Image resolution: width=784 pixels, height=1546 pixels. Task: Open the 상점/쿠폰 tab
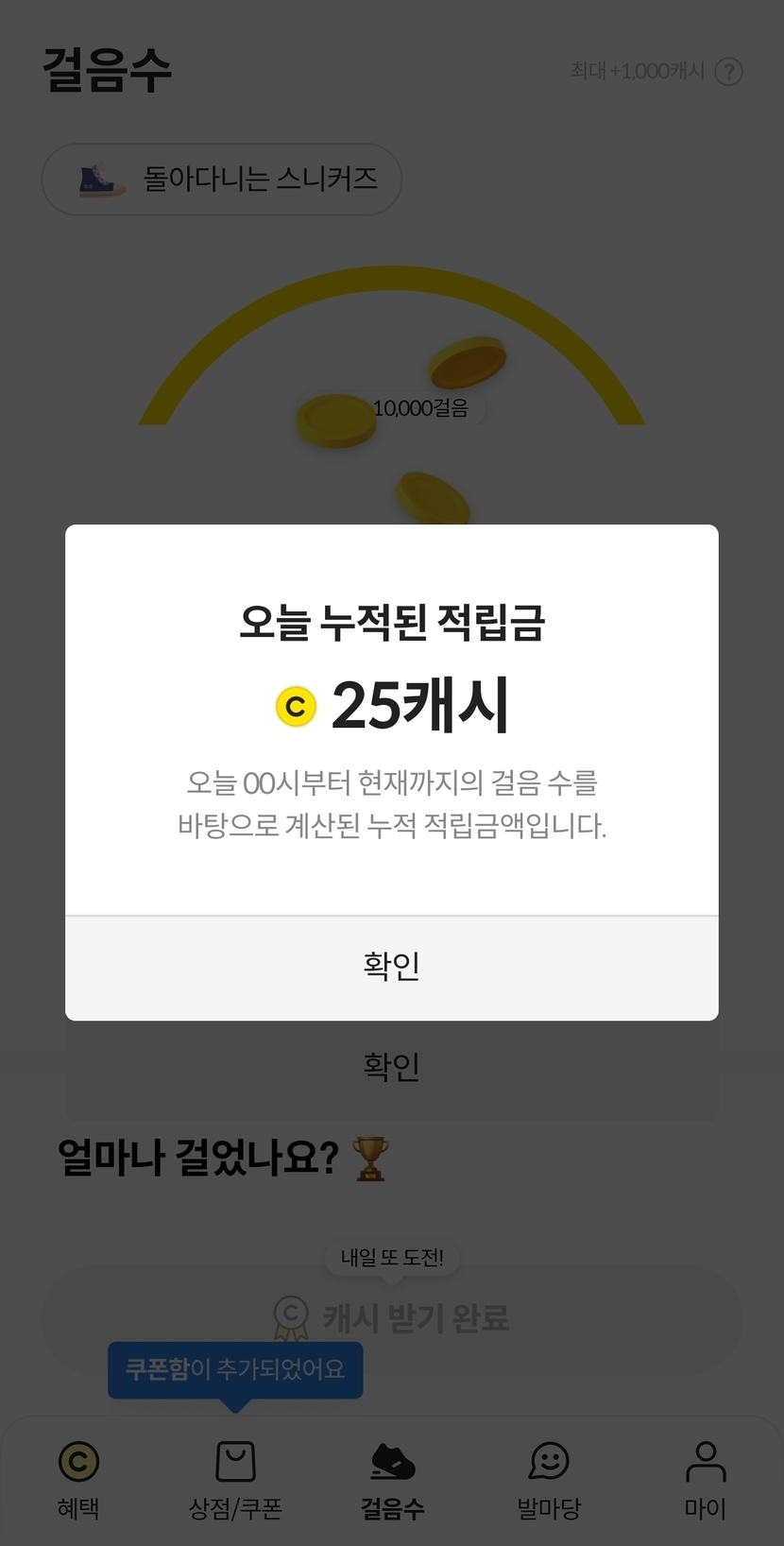coord(235,1479)
